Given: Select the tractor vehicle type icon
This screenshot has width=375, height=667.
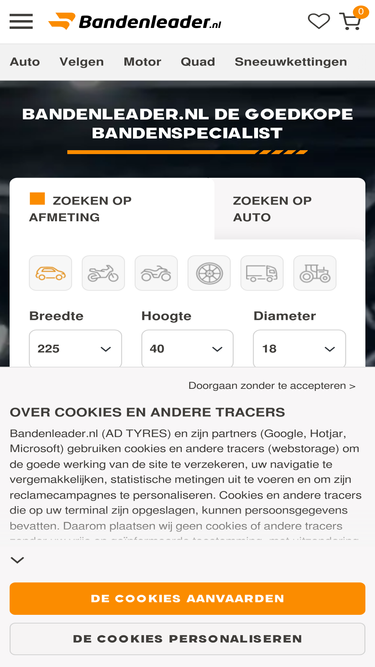Looking at the screenshot, I should pyautogui.click(x=315, y=273).
